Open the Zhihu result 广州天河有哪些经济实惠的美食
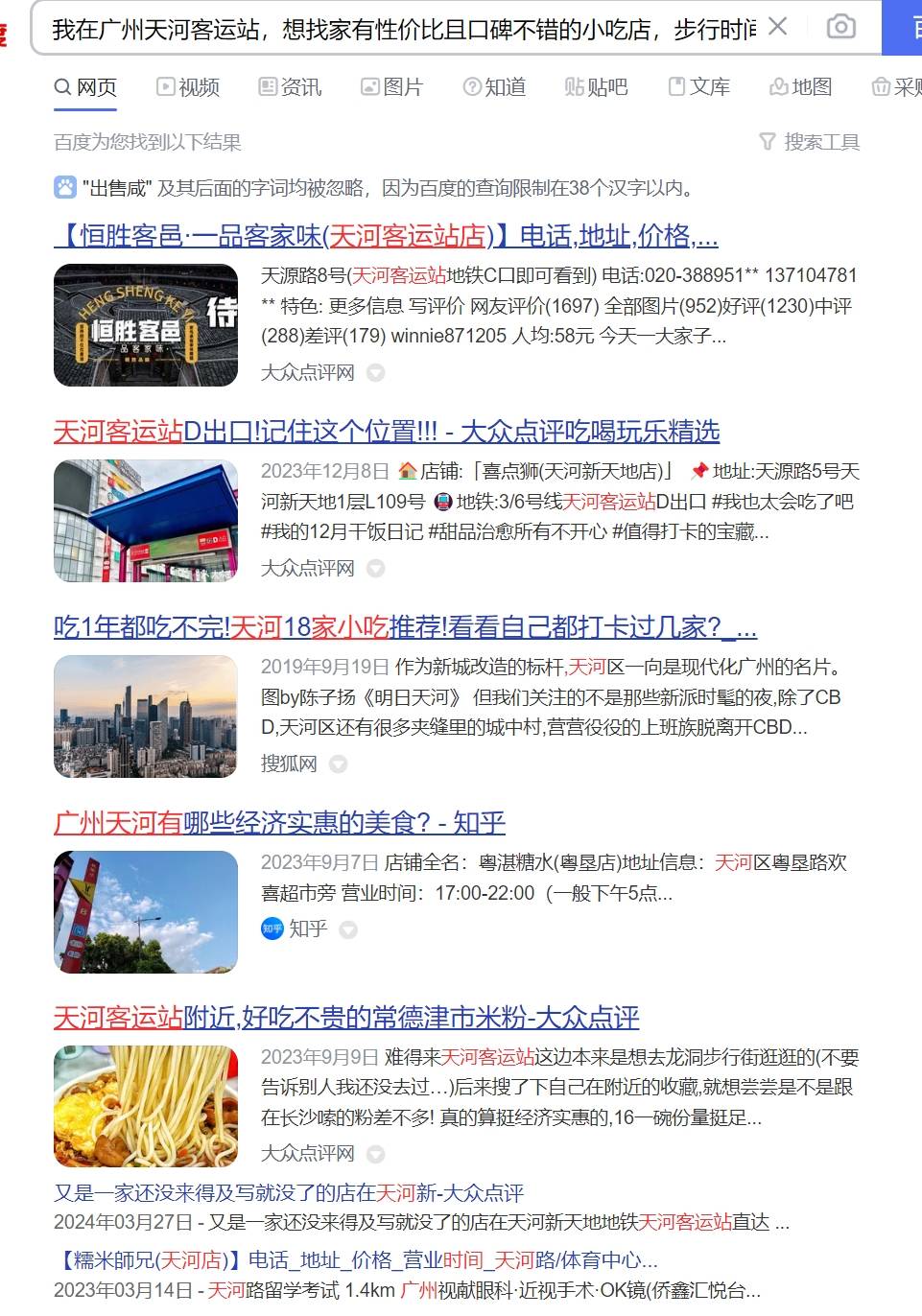The image size is (922, 1316). (x=279, y=823)
